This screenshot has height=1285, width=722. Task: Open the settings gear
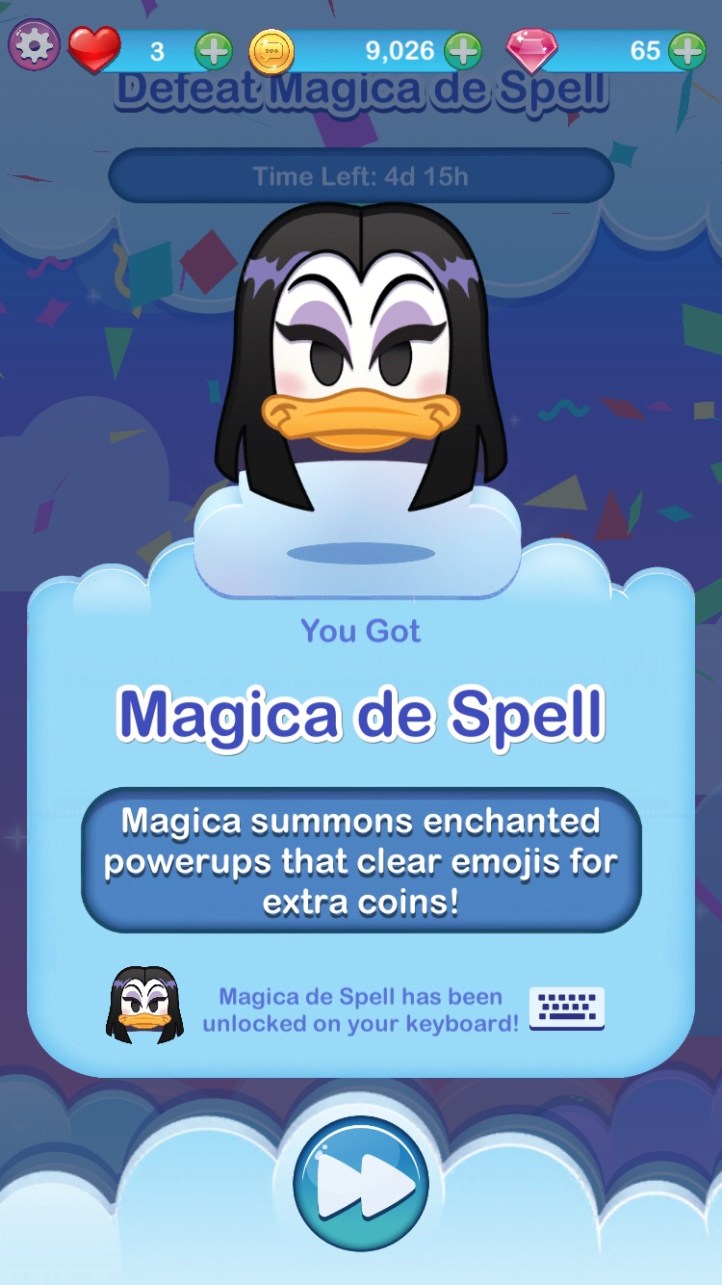coord(34,45)
